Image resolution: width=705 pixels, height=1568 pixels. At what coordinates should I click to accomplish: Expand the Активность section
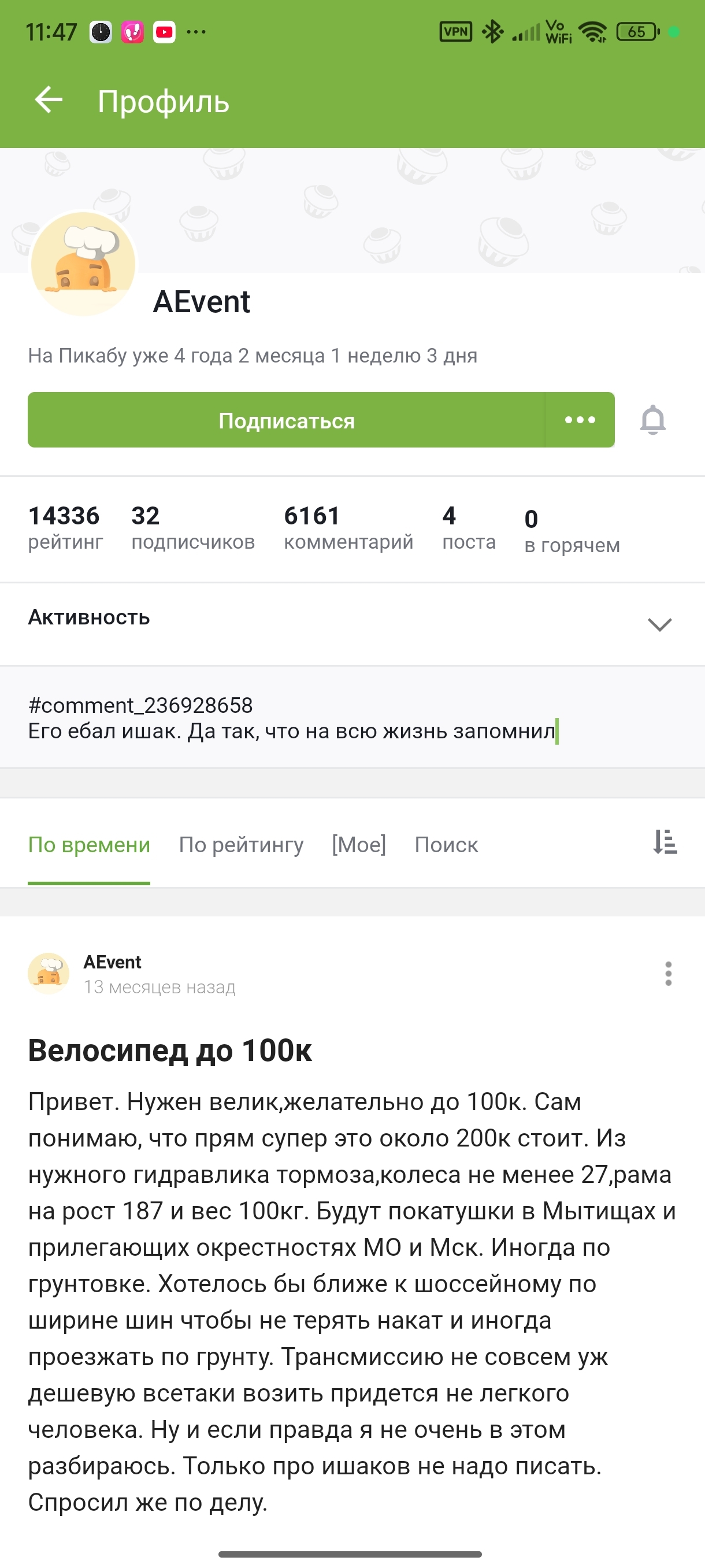[659, 624]
